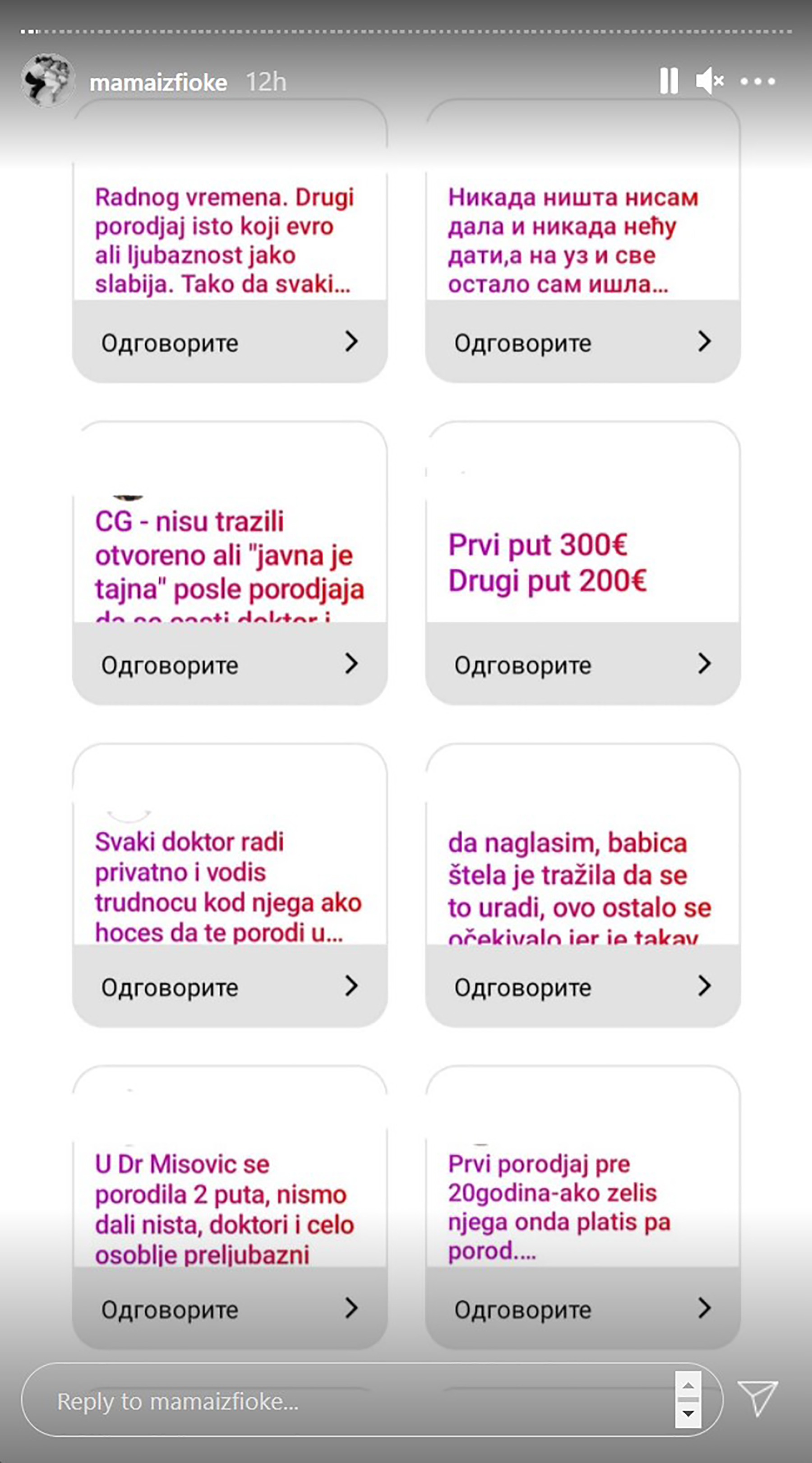Screen dimensions: 812x1463
Task: Click the arrow beside 'Prvi put 300€' reply
Action: pyautogui.click(x=704, y=663)
